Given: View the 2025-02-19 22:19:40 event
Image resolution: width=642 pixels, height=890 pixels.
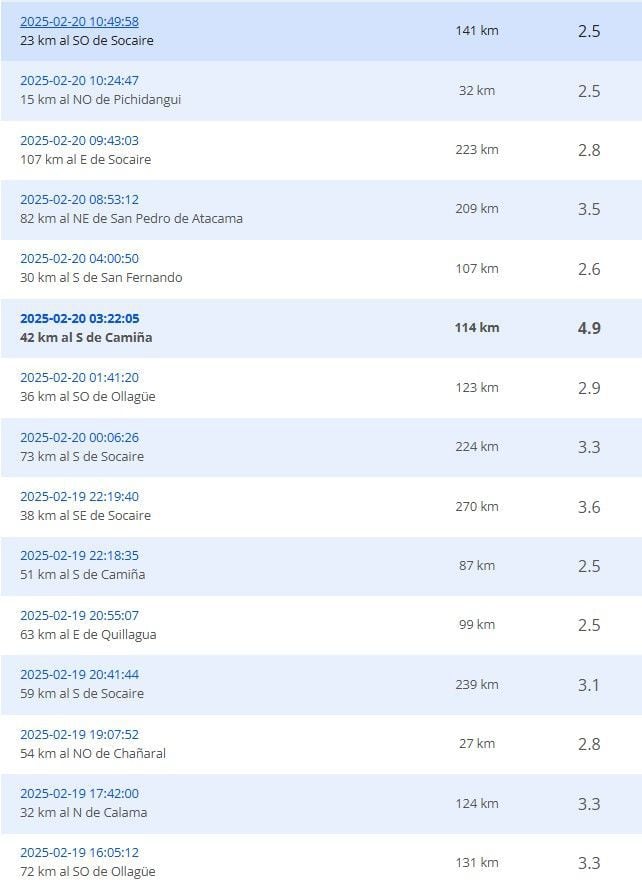Looking at the screenshot, I should pos(79,497).
